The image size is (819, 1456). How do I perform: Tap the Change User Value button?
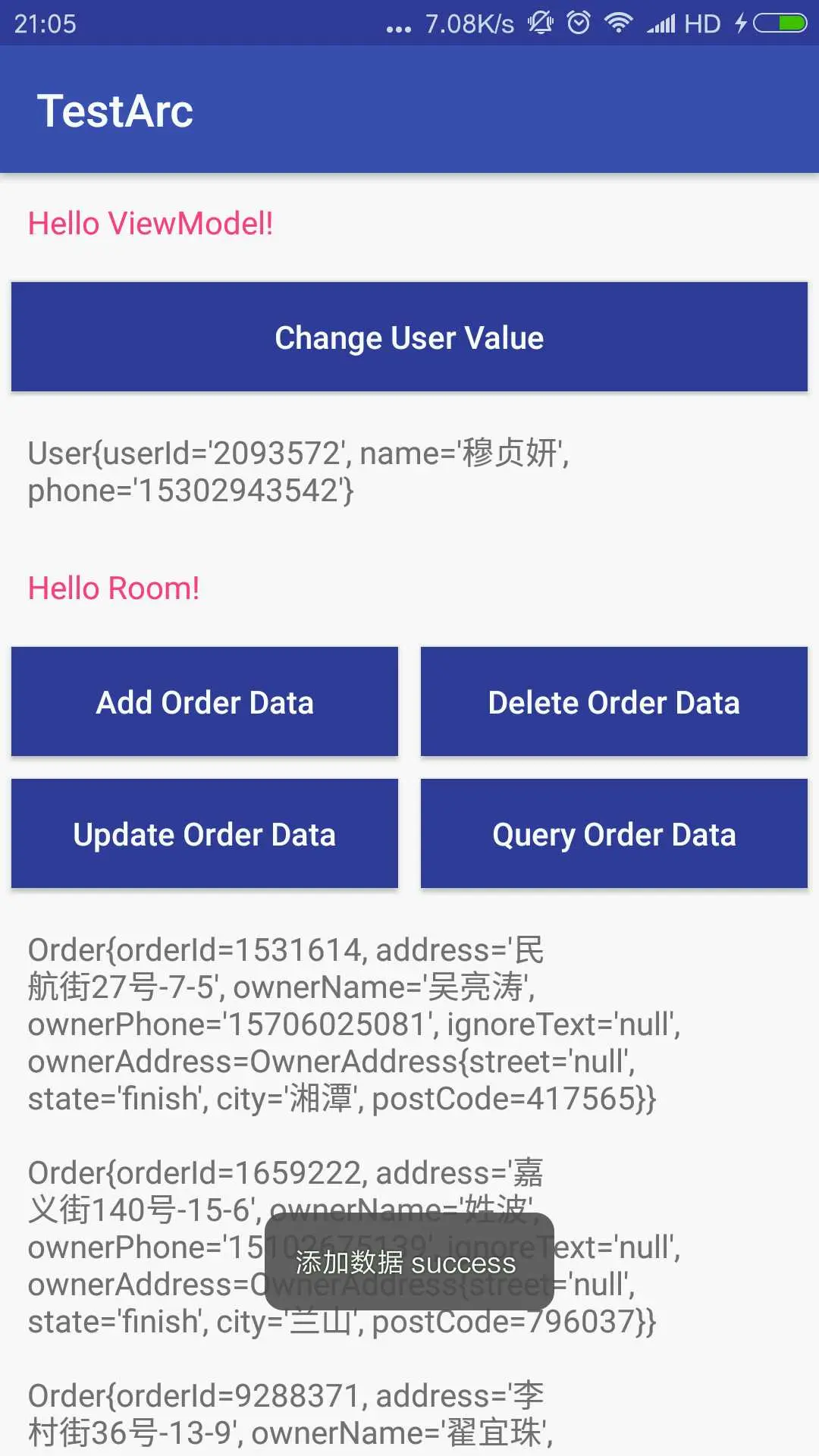click(409, 337)
